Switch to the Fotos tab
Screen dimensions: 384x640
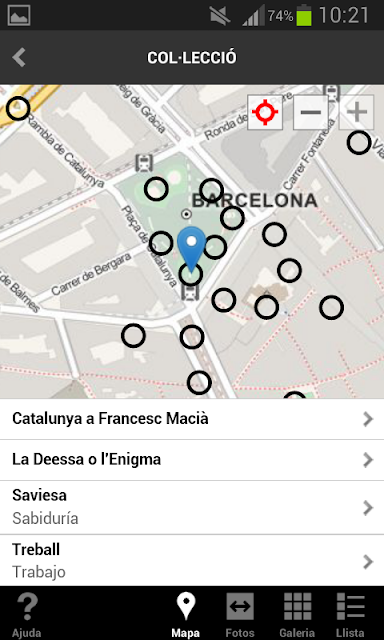pos(240,614)
